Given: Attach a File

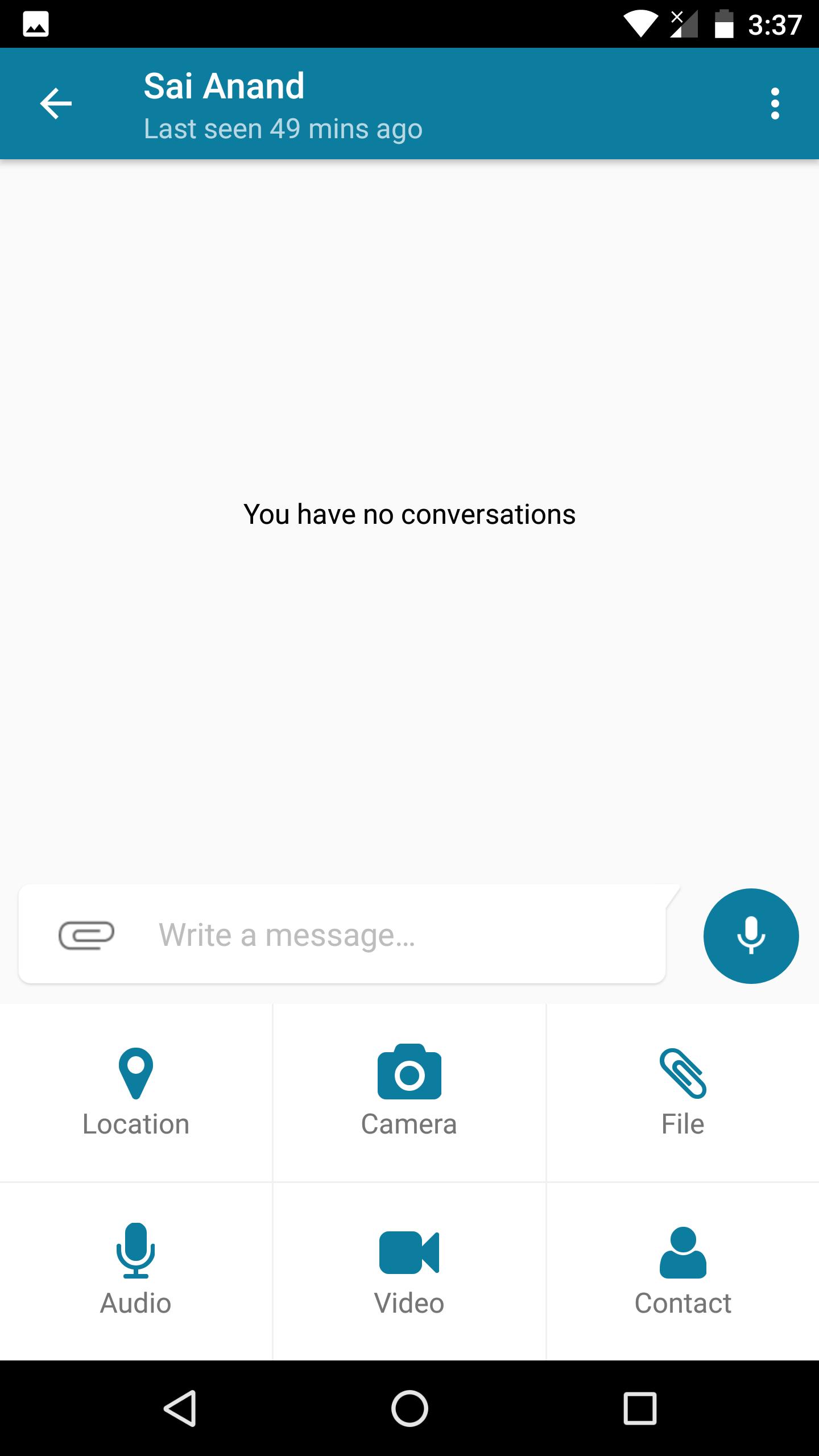Looking at the screenshot, I should pyautogui.click(x=682, y=1093).
